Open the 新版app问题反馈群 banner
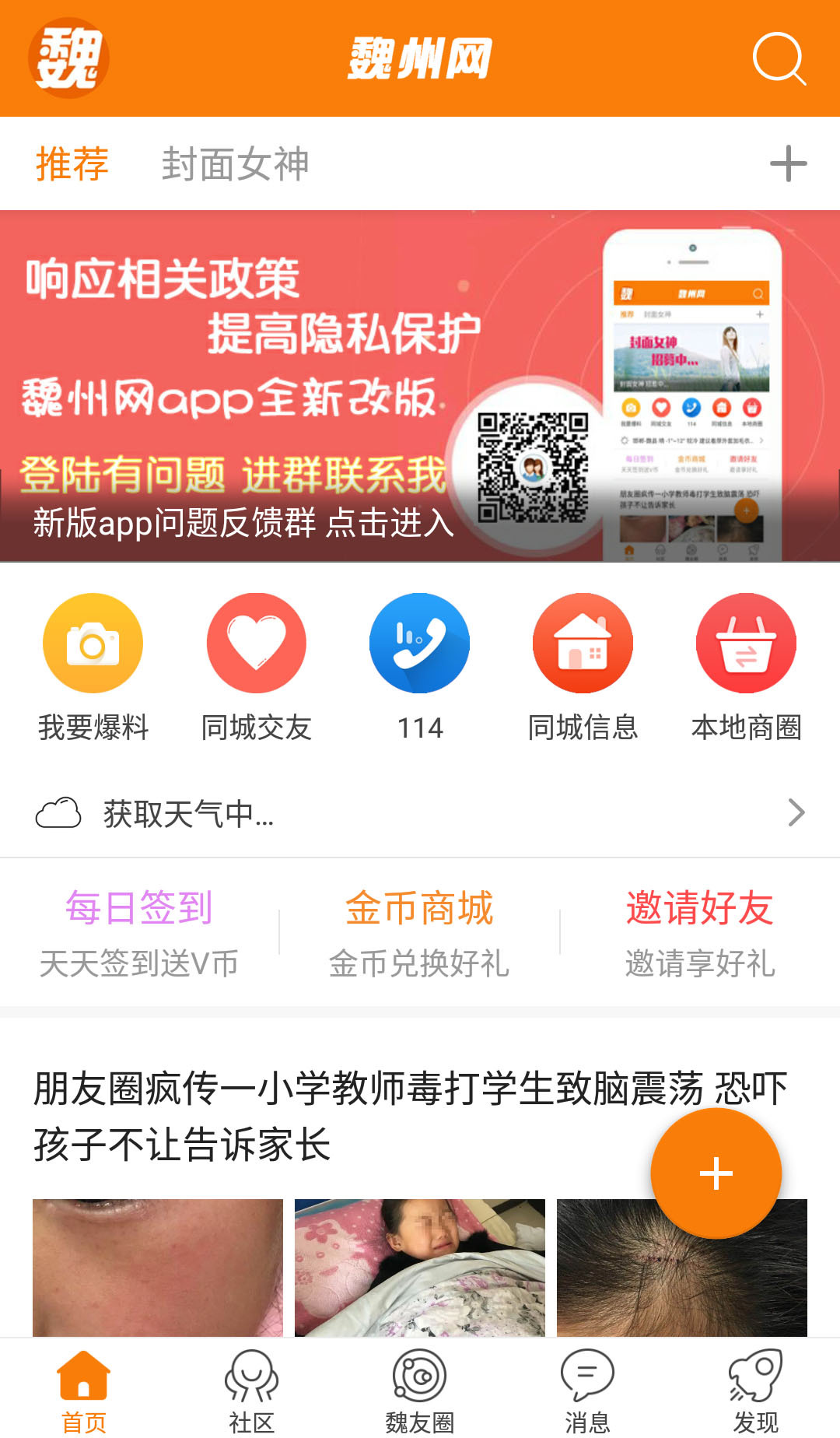The width and height of the screenshot is (840, 1438). pos(420,386)
